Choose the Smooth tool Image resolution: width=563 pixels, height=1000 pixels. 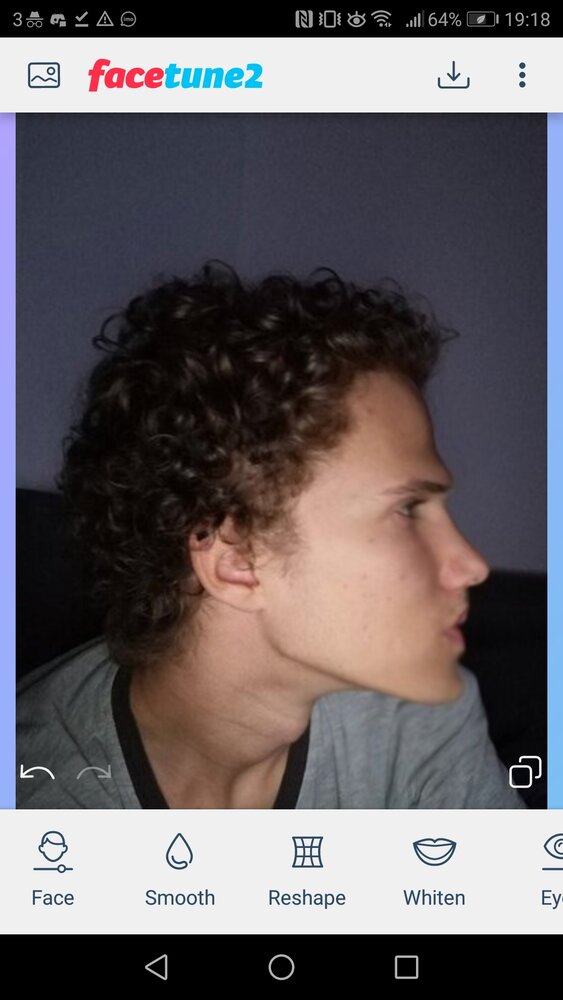point(180,869)
